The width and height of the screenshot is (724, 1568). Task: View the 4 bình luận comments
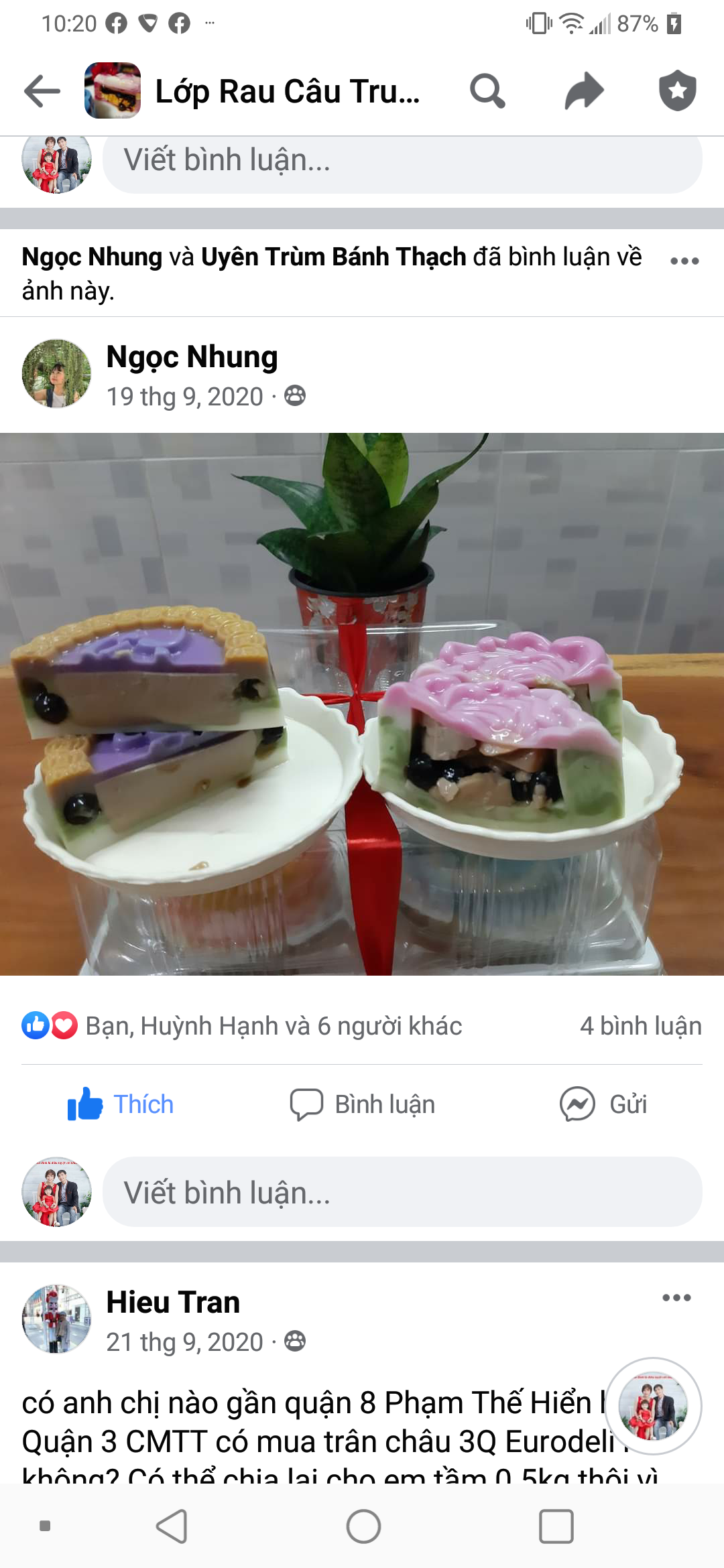(640, 1026)
